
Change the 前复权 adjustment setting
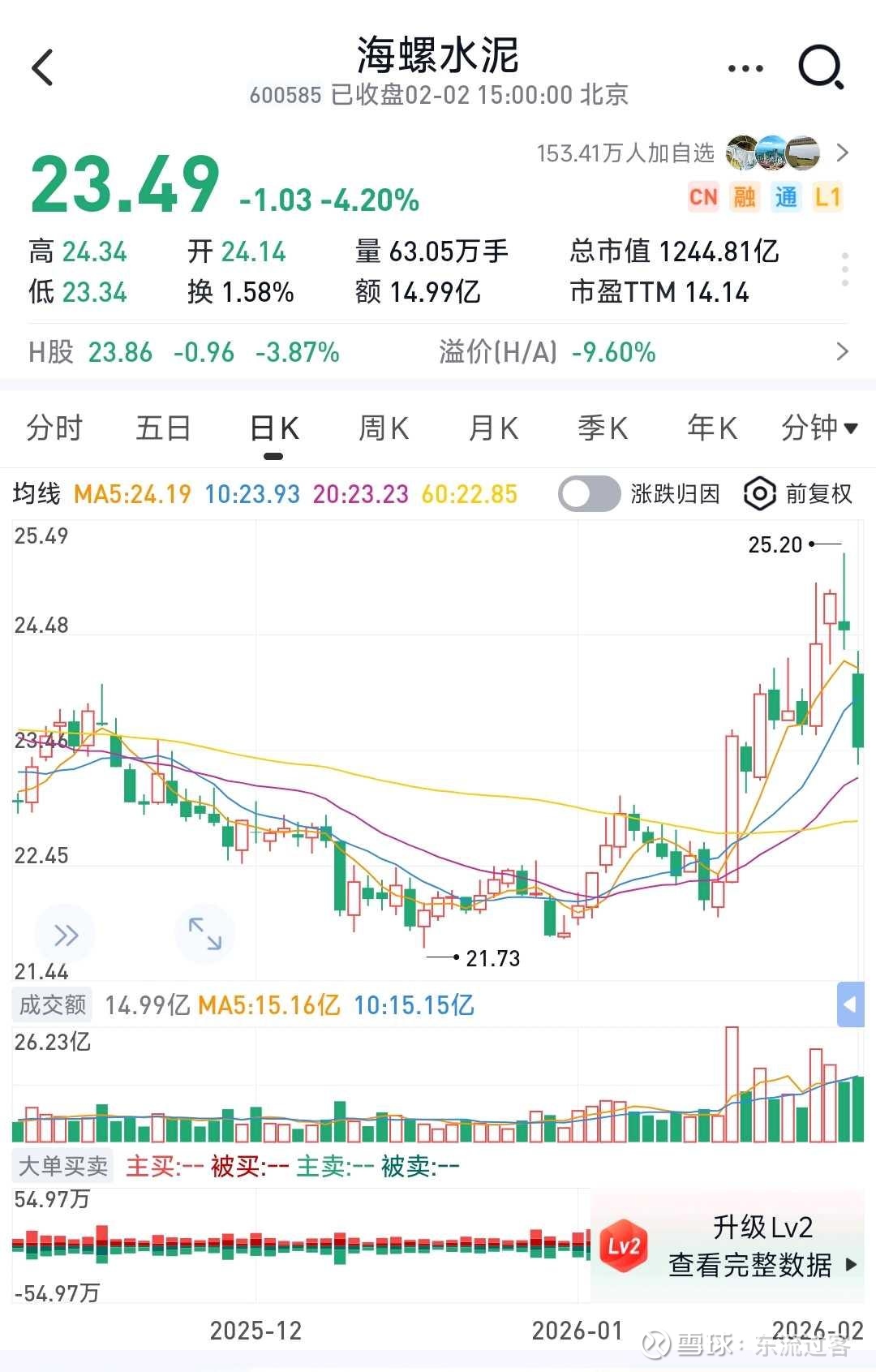coord(799,494)
